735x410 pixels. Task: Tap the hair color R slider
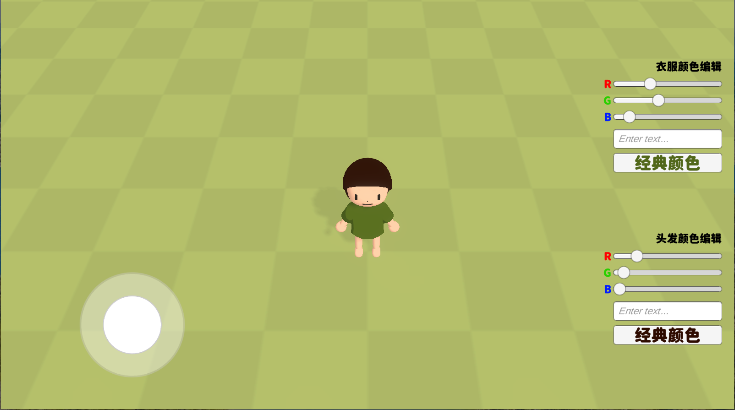pyautogui.click(x=636, y=256)
